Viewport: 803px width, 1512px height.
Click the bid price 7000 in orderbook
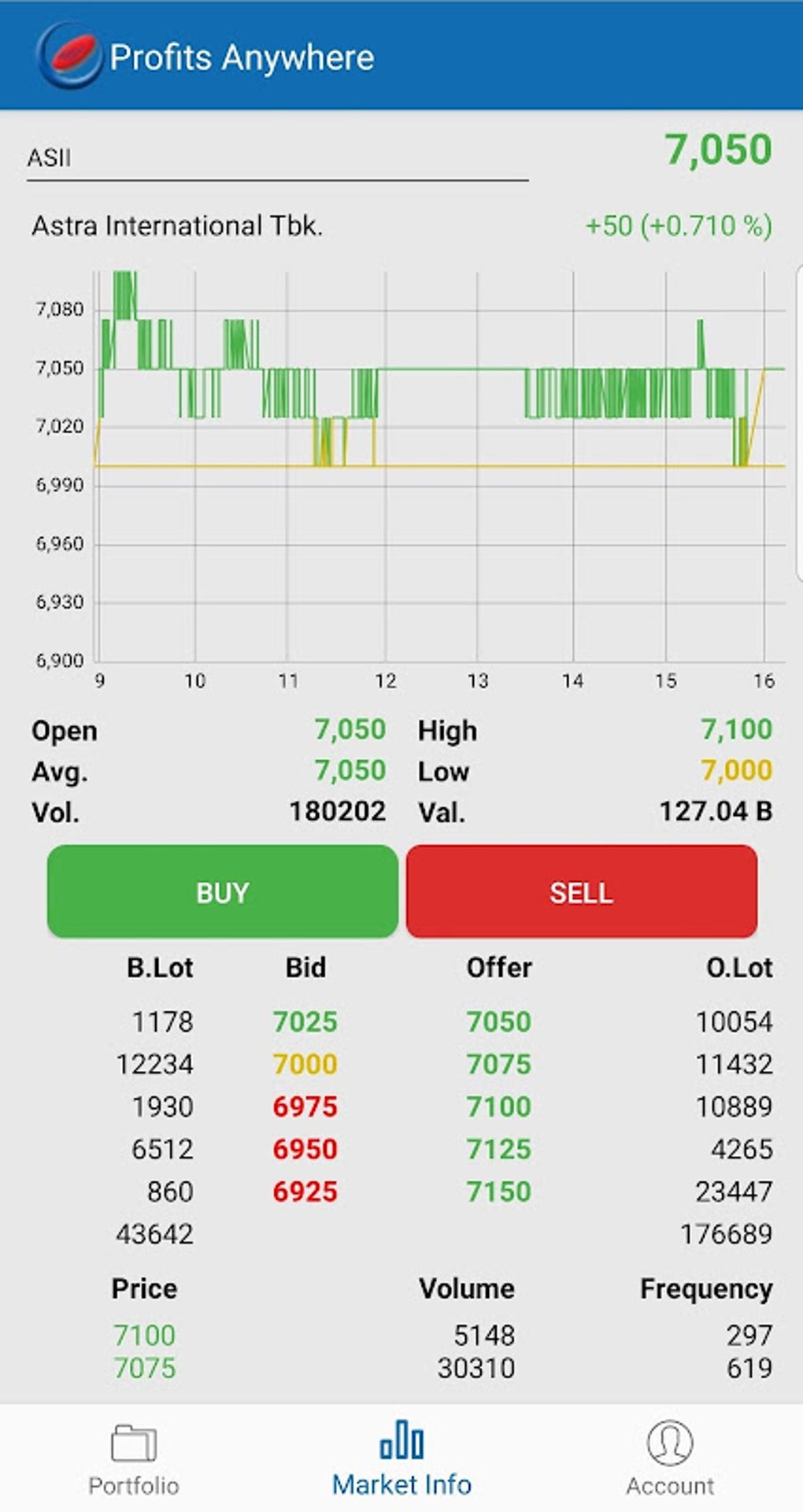[306, 1063]
